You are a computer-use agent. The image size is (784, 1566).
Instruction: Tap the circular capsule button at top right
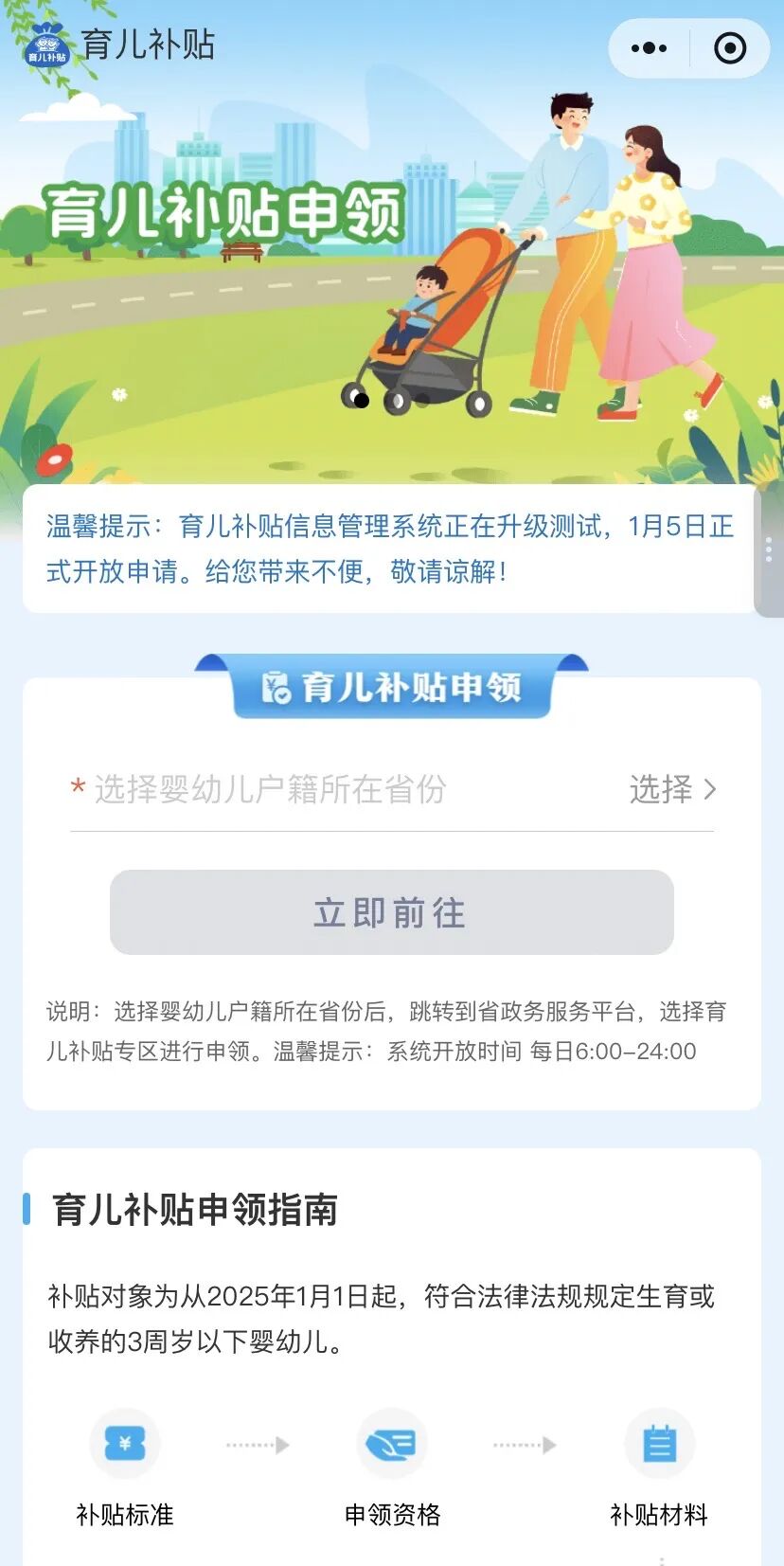(x=727, y=45)
